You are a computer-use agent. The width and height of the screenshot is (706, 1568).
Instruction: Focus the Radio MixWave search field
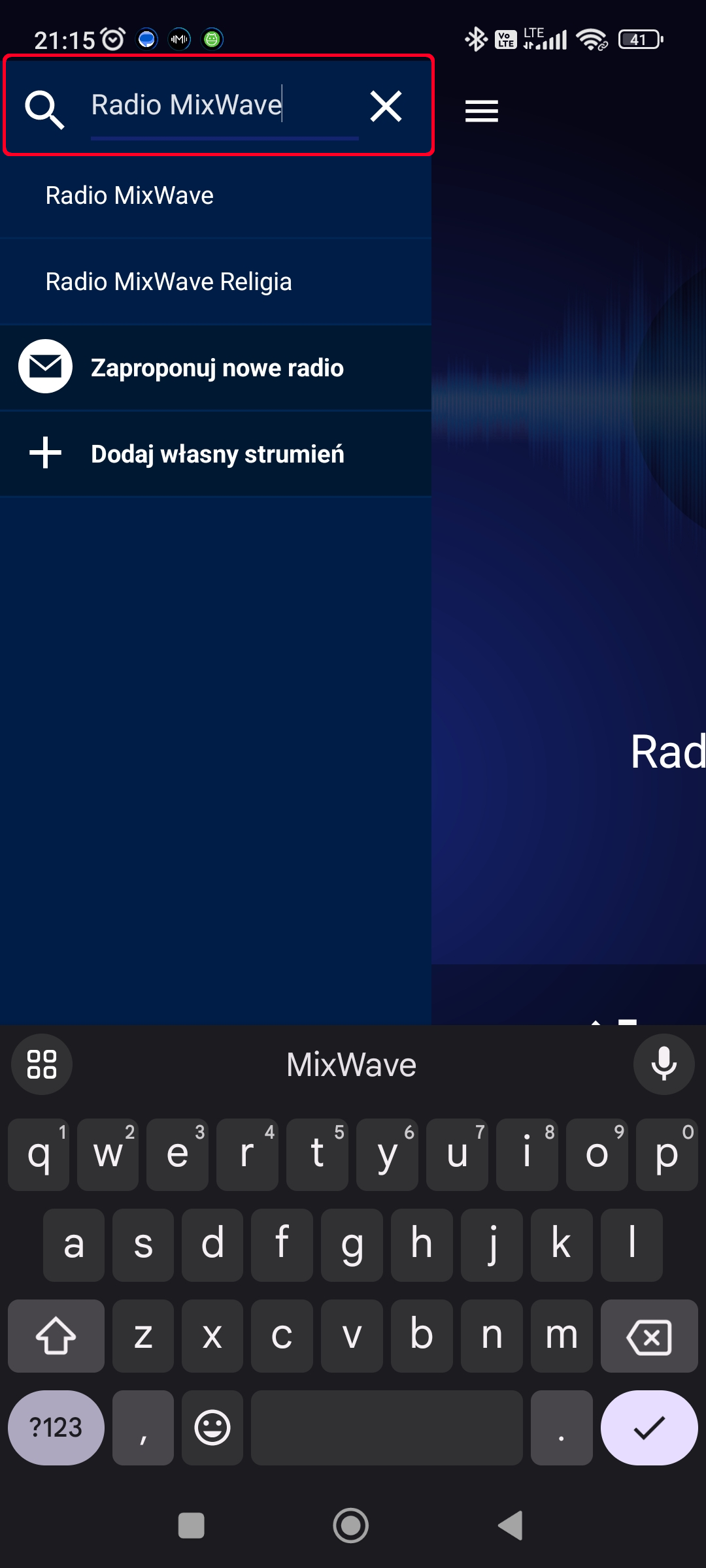[222, 106]
